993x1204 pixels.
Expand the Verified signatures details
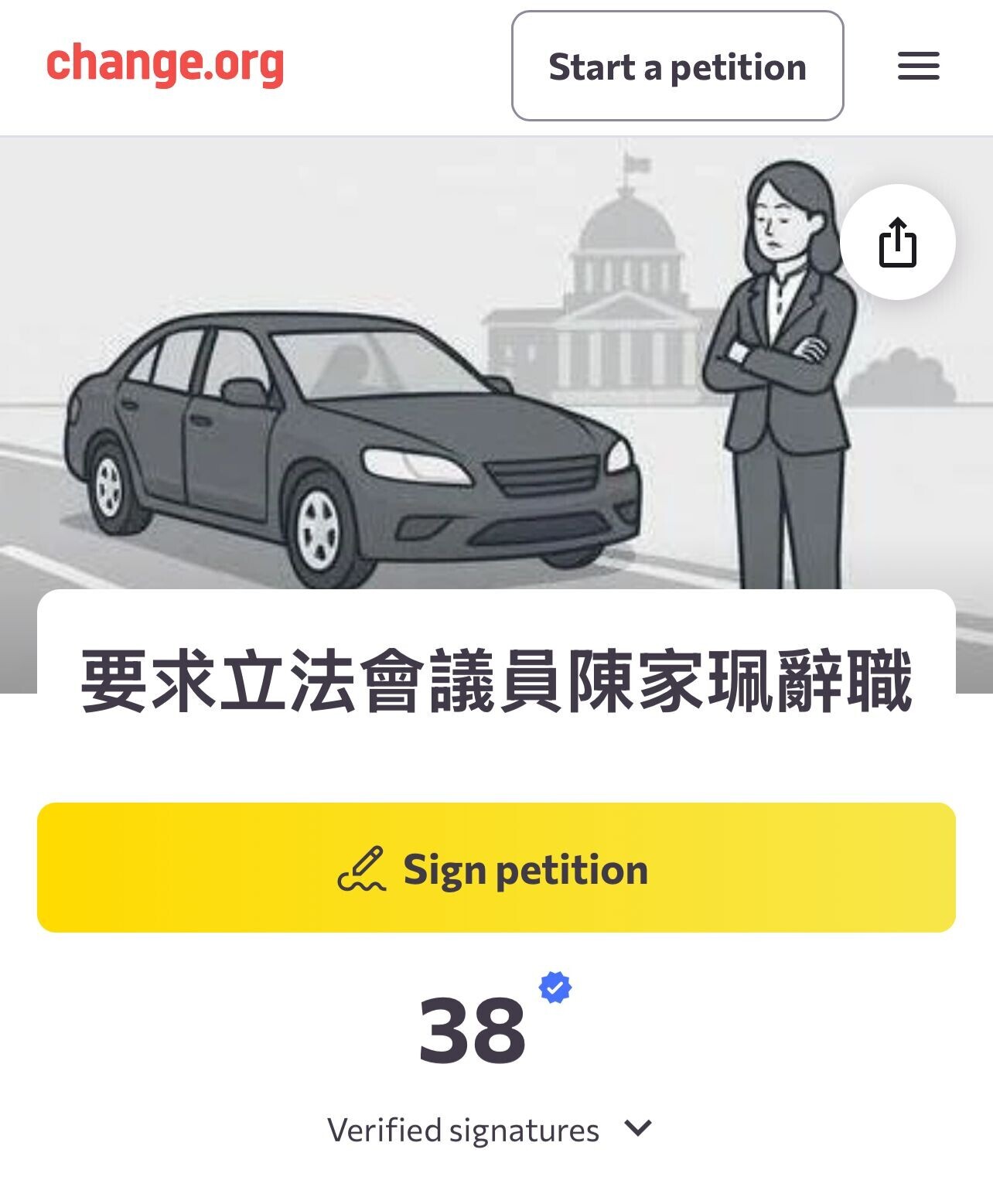tap(638, 1128)
